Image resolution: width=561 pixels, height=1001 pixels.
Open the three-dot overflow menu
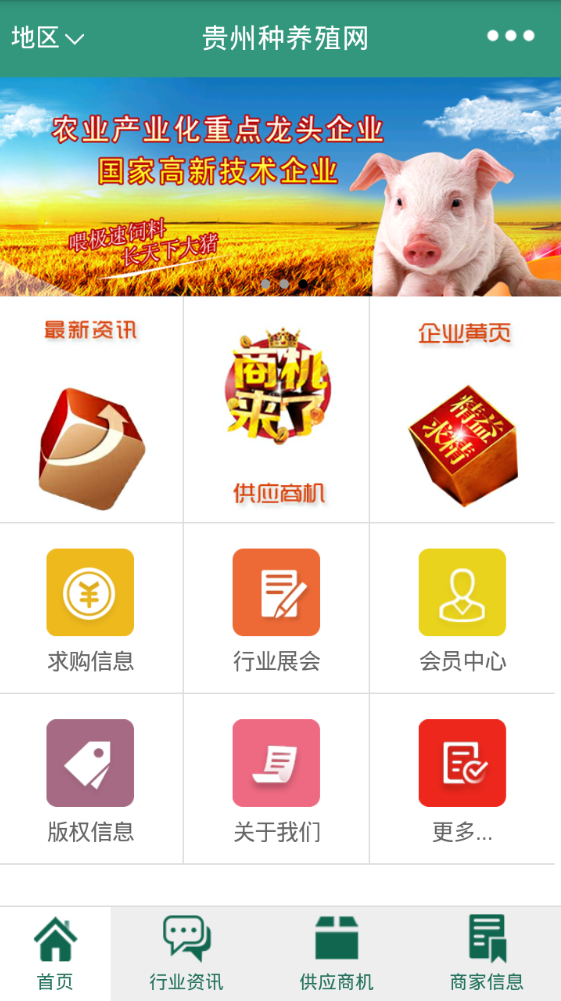(x=511, y=36)
